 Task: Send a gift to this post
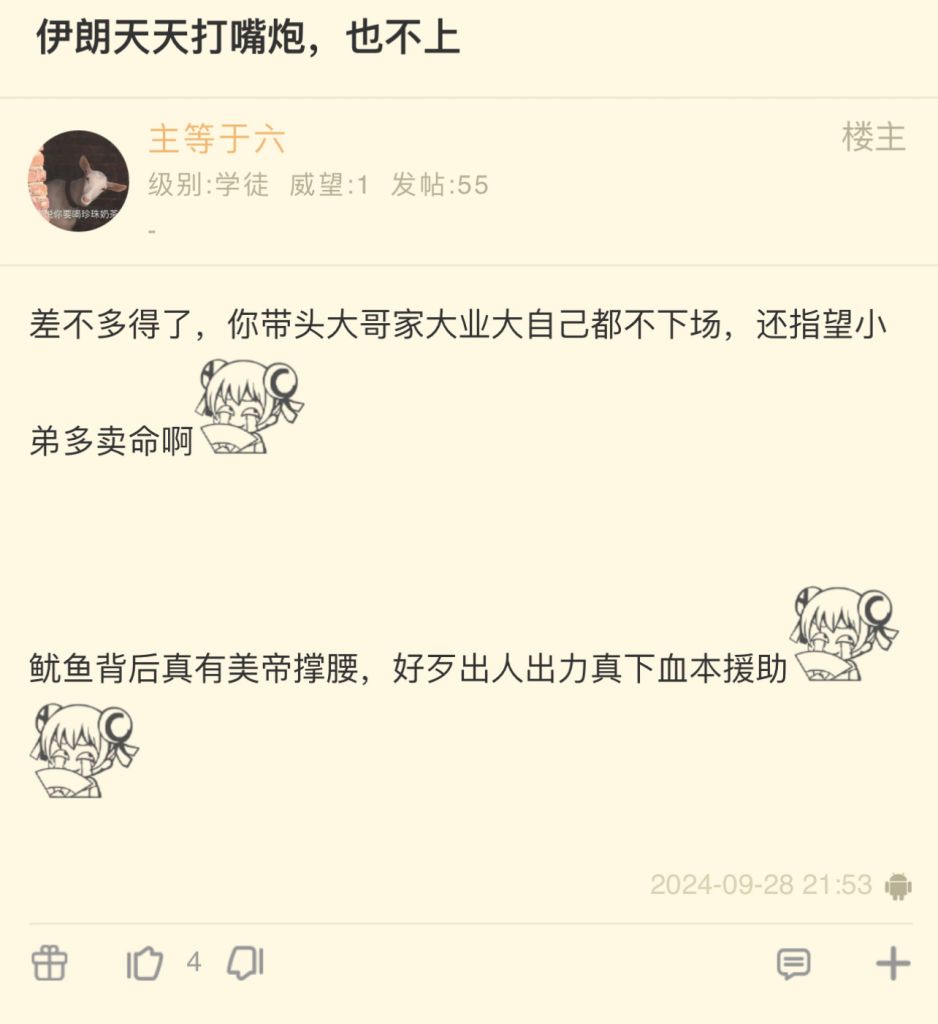[49, 963]
